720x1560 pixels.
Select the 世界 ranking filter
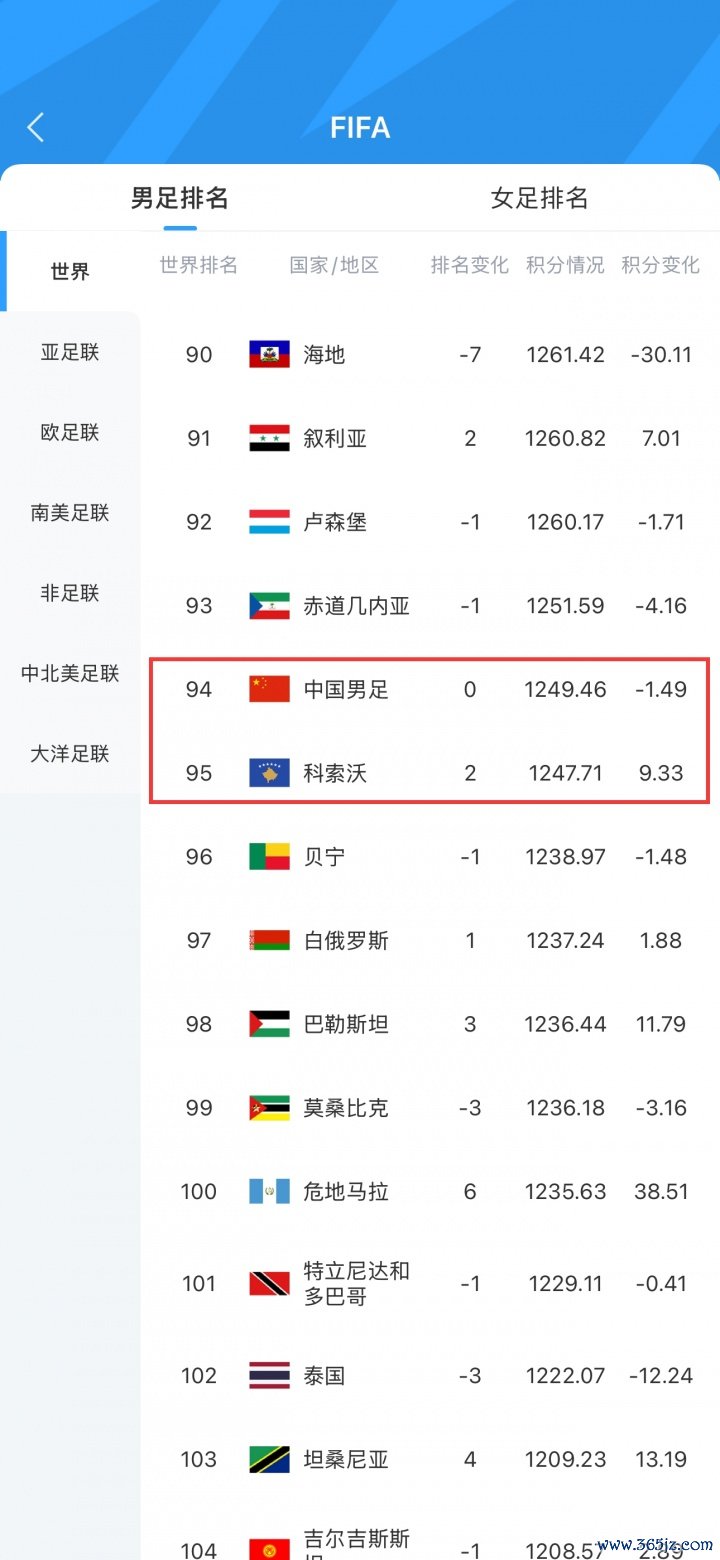tap(70, 272)
